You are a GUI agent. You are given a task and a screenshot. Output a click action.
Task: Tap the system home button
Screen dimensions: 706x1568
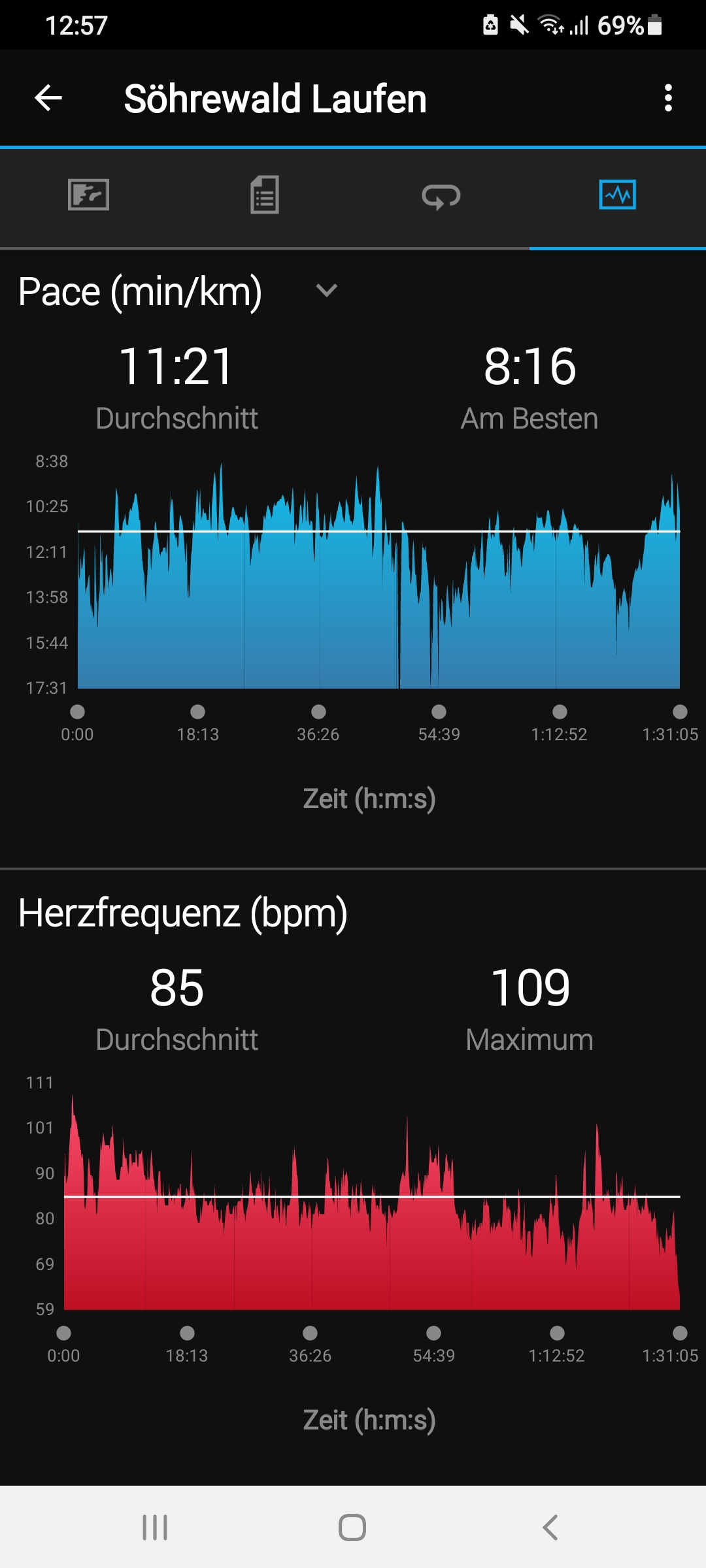tap(352, 1527)
